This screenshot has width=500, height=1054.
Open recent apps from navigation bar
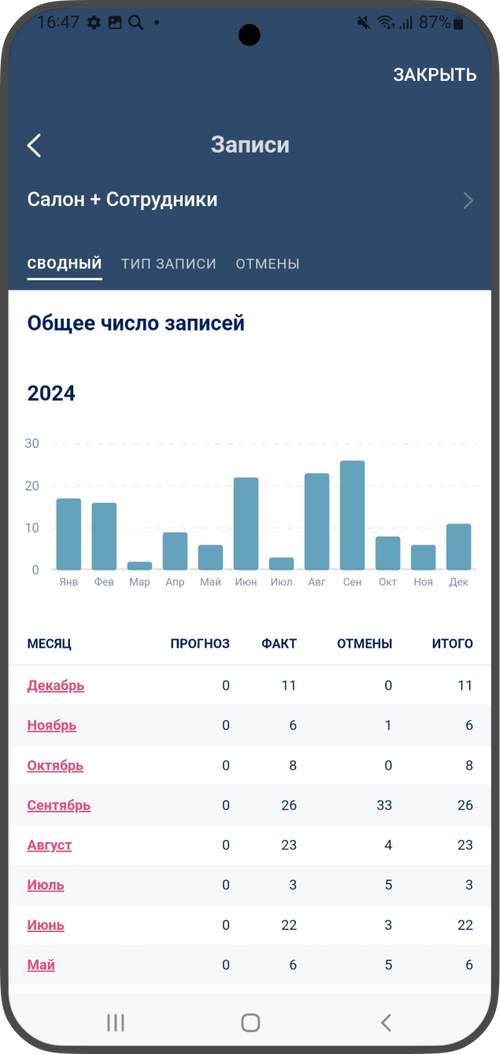click(x=116, y=1023)
